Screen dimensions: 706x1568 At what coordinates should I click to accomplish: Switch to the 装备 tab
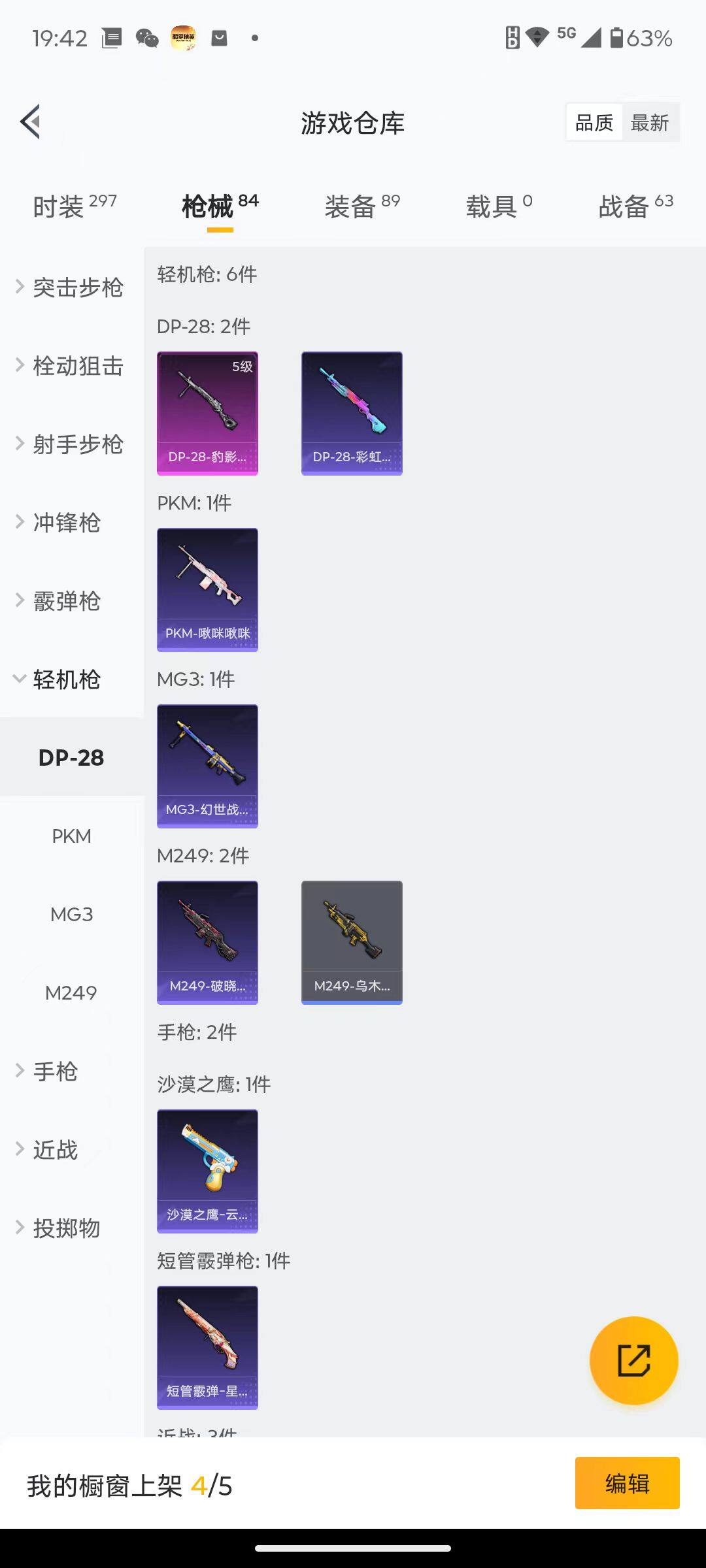[x=361, y=206]
